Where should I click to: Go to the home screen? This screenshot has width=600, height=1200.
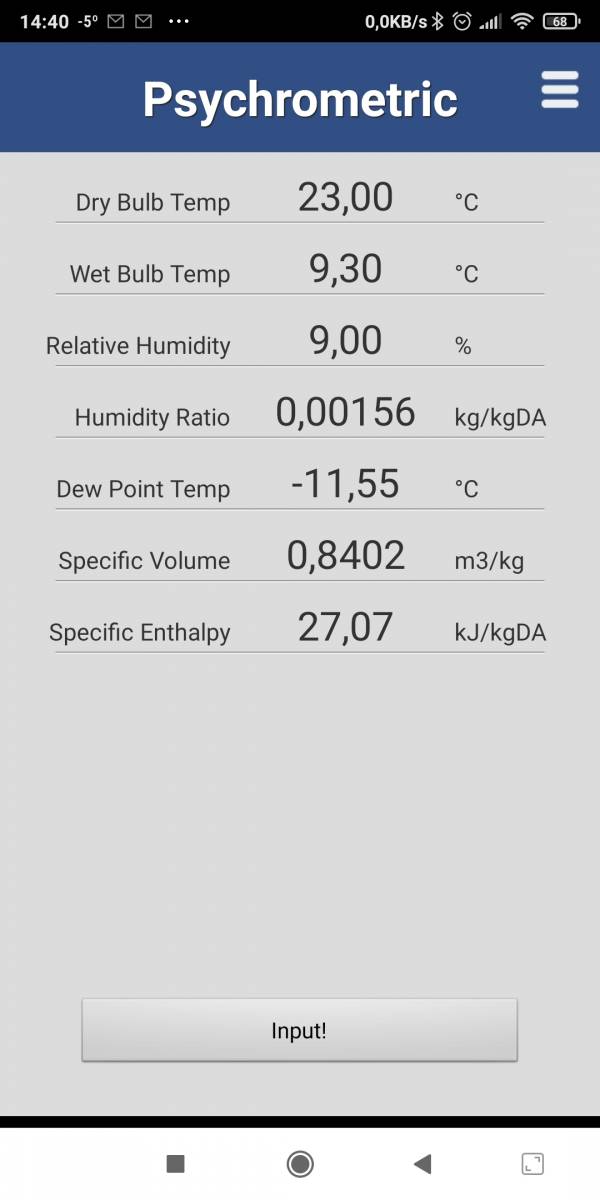(299, 1163)
